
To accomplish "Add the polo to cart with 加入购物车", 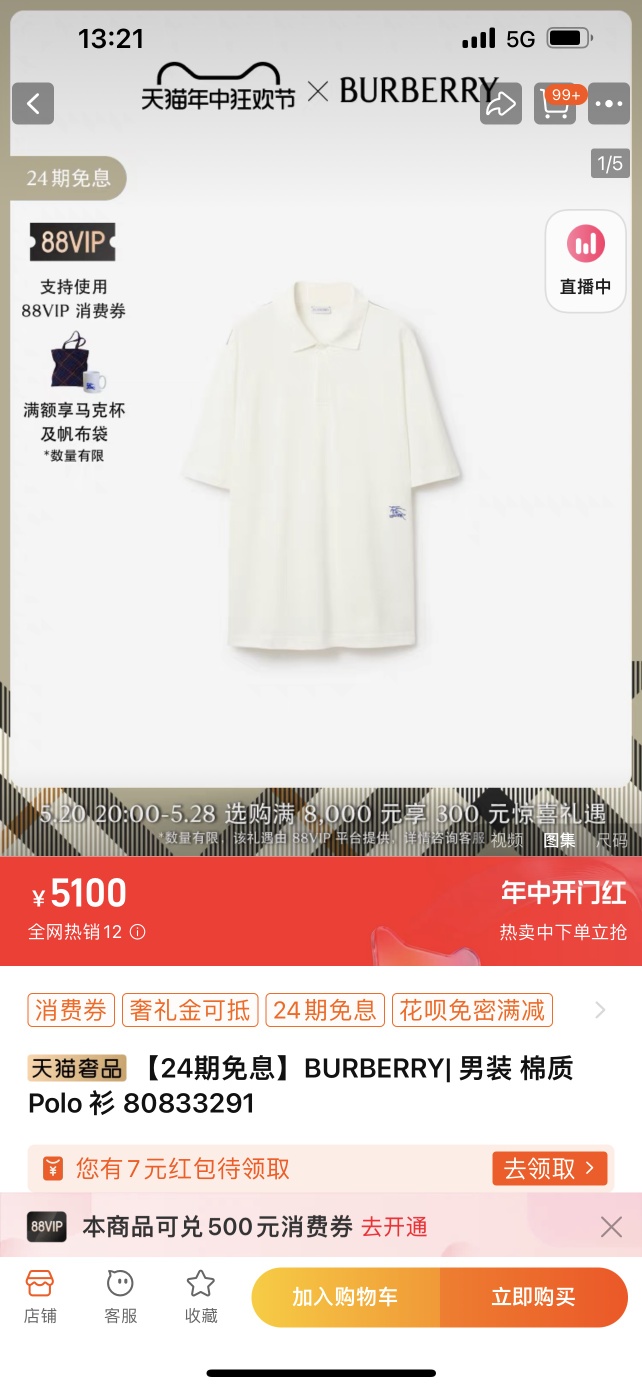I will coord(345,1297).
